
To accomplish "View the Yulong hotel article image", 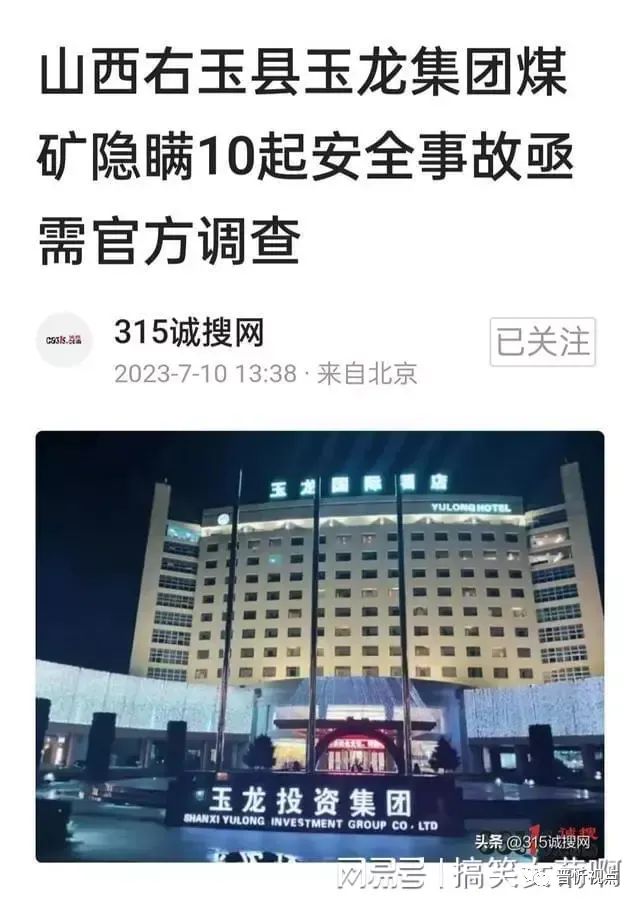I will tap(320, 645).
